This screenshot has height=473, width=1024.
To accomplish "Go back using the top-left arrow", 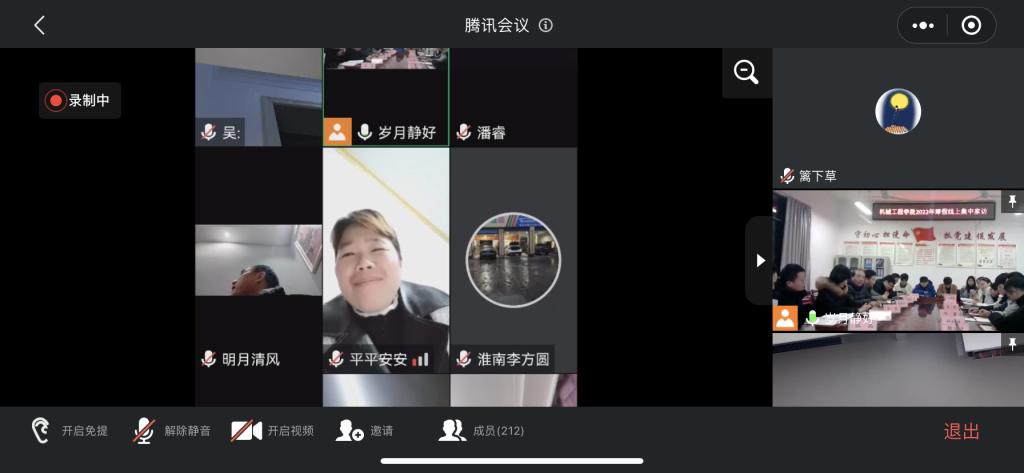I will pyautogui.click(x=39, y=25).
